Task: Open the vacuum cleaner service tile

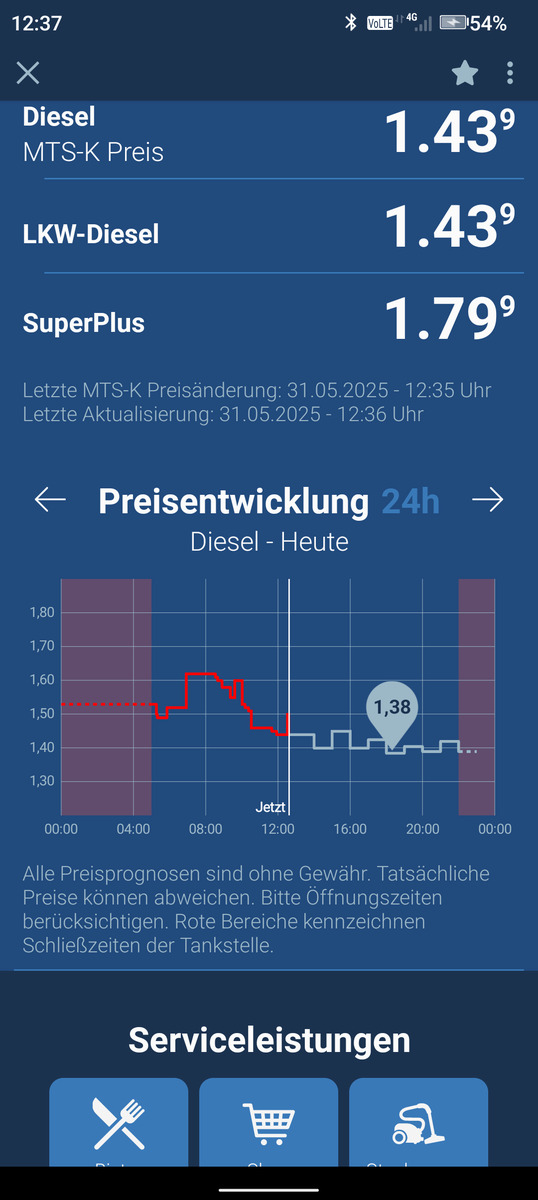Action: (x=418, y=1122)
